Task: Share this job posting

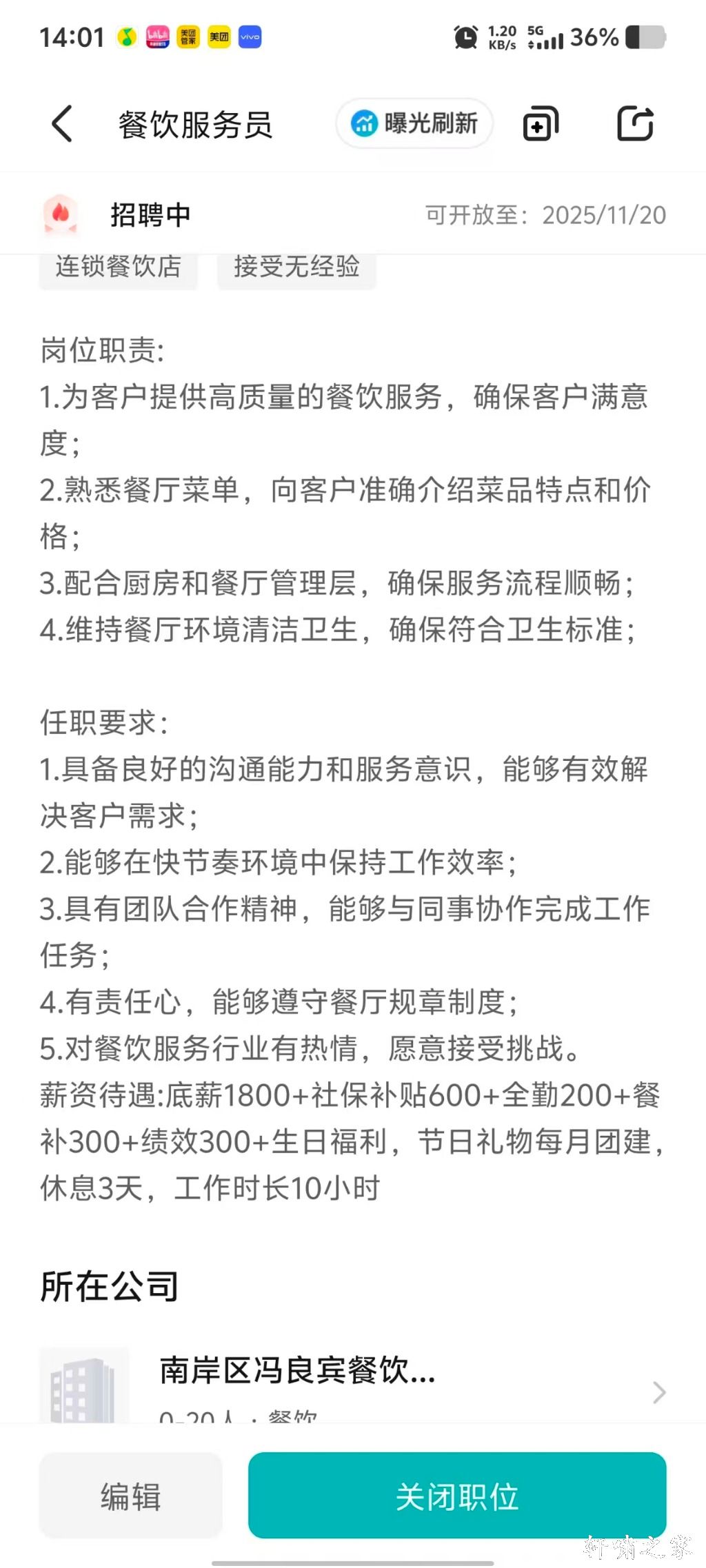Action: tap(634, 124)
